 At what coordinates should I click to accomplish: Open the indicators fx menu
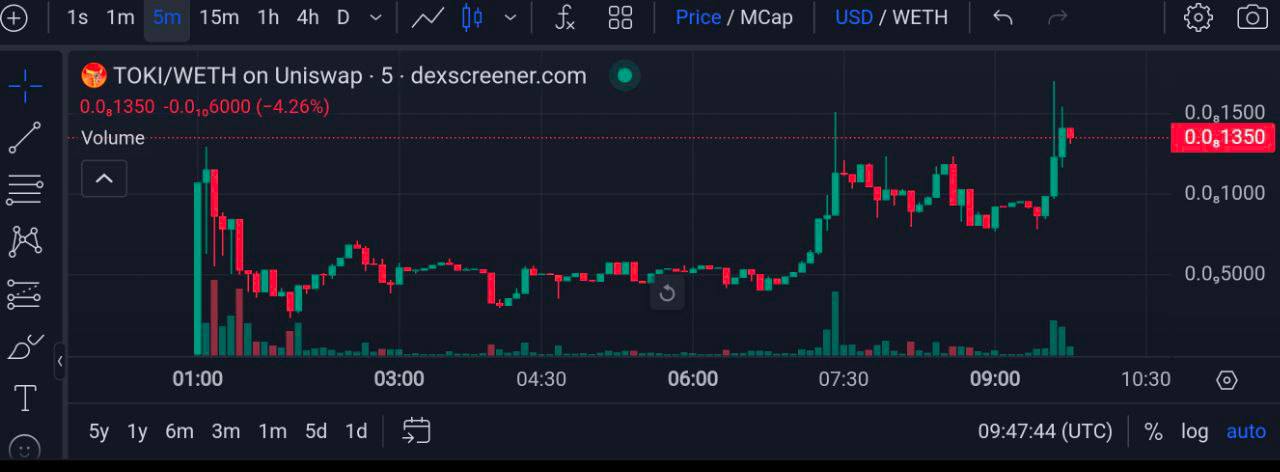coord(565,17)
